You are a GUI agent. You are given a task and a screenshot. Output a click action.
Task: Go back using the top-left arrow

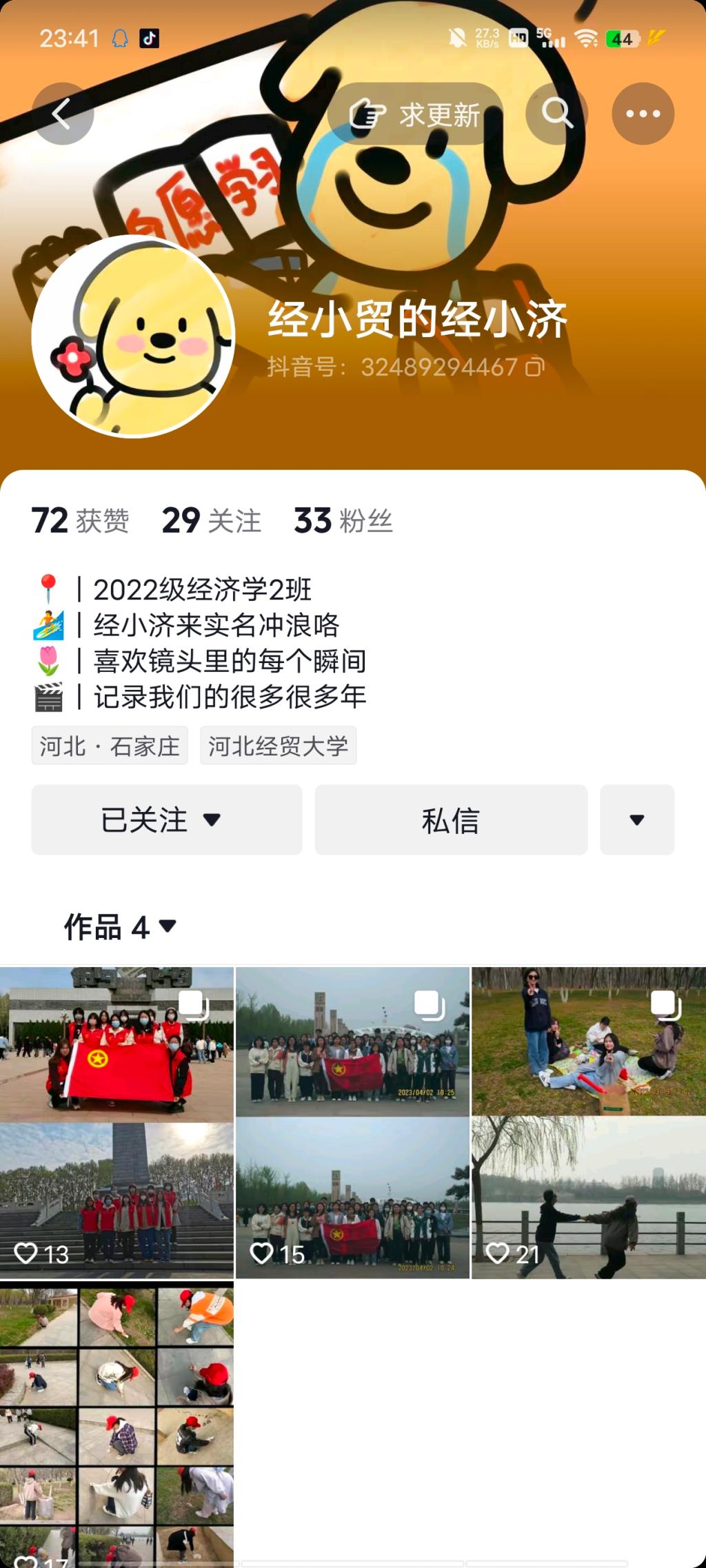pyautogui.click(x=63, y=114)
